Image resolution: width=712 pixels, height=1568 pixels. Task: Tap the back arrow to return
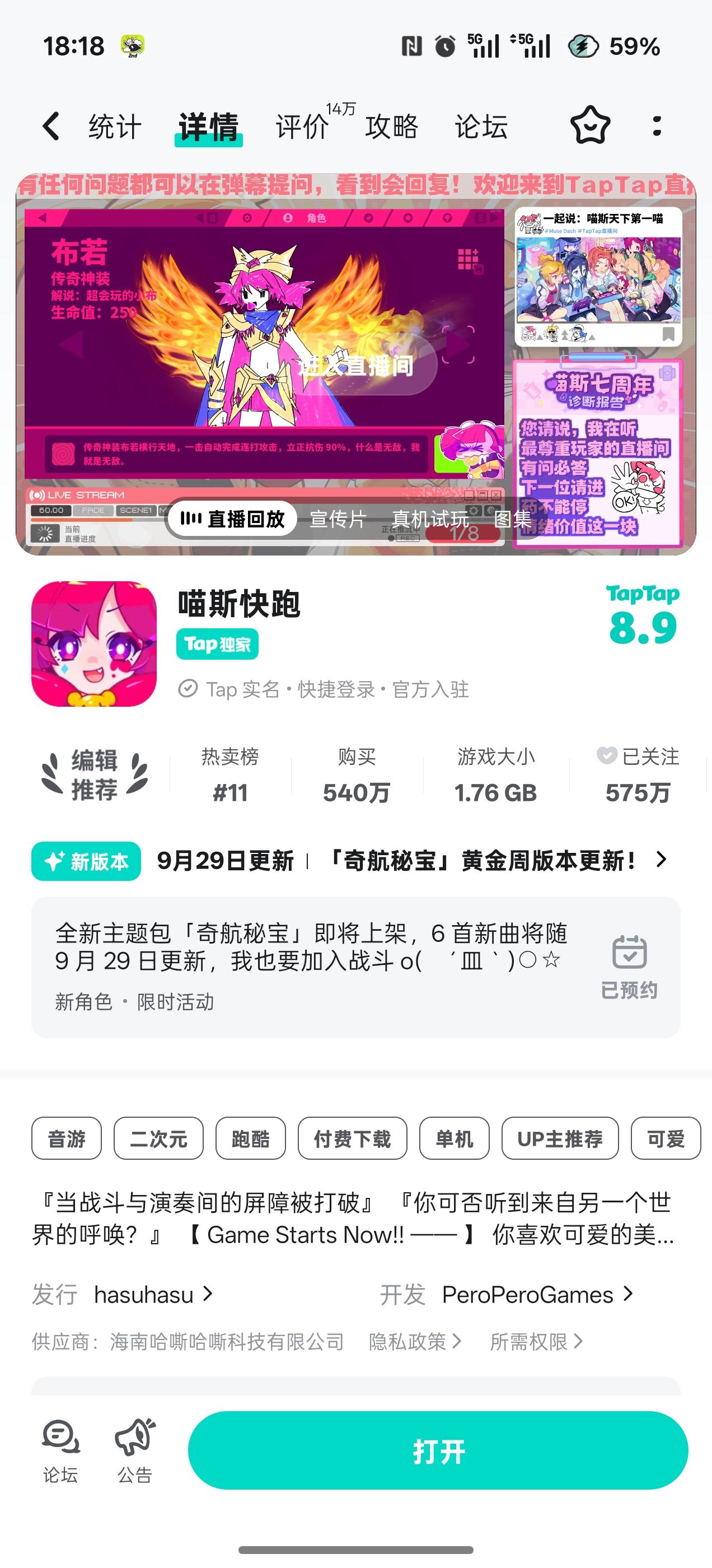[51, 126]
